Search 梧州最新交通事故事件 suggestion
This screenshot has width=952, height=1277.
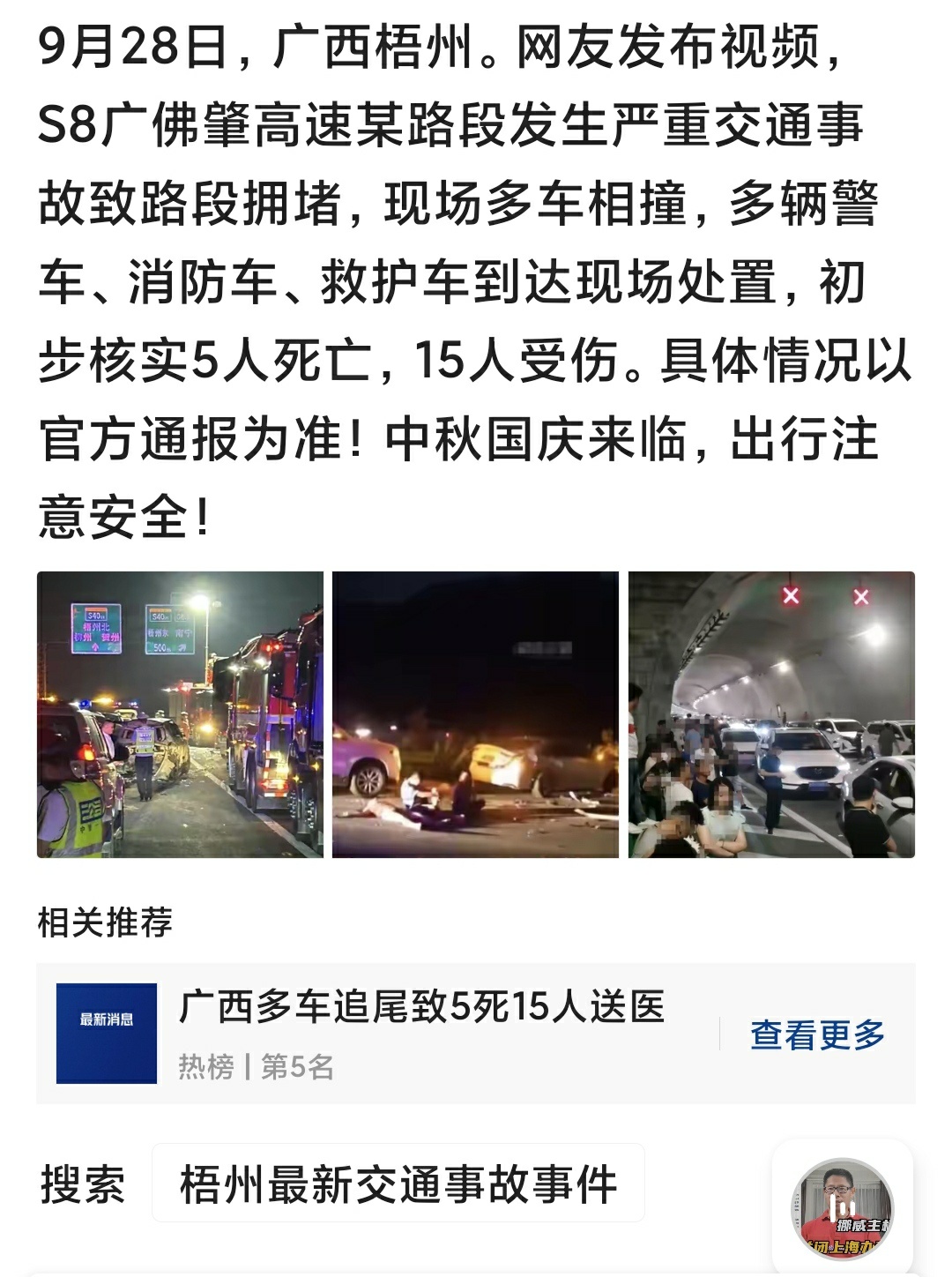(x=398, y=1184)
